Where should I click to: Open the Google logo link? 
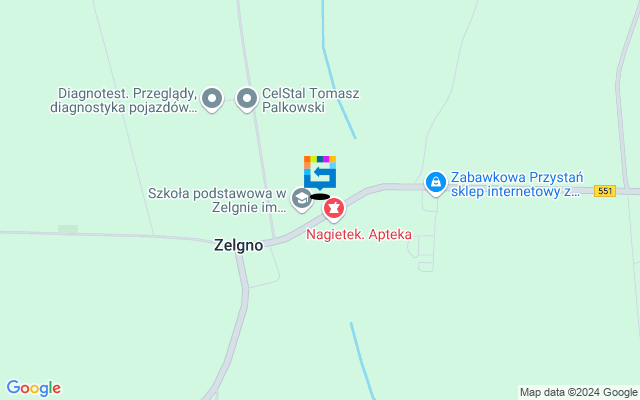pyautogui.click(x=33, y=388)
